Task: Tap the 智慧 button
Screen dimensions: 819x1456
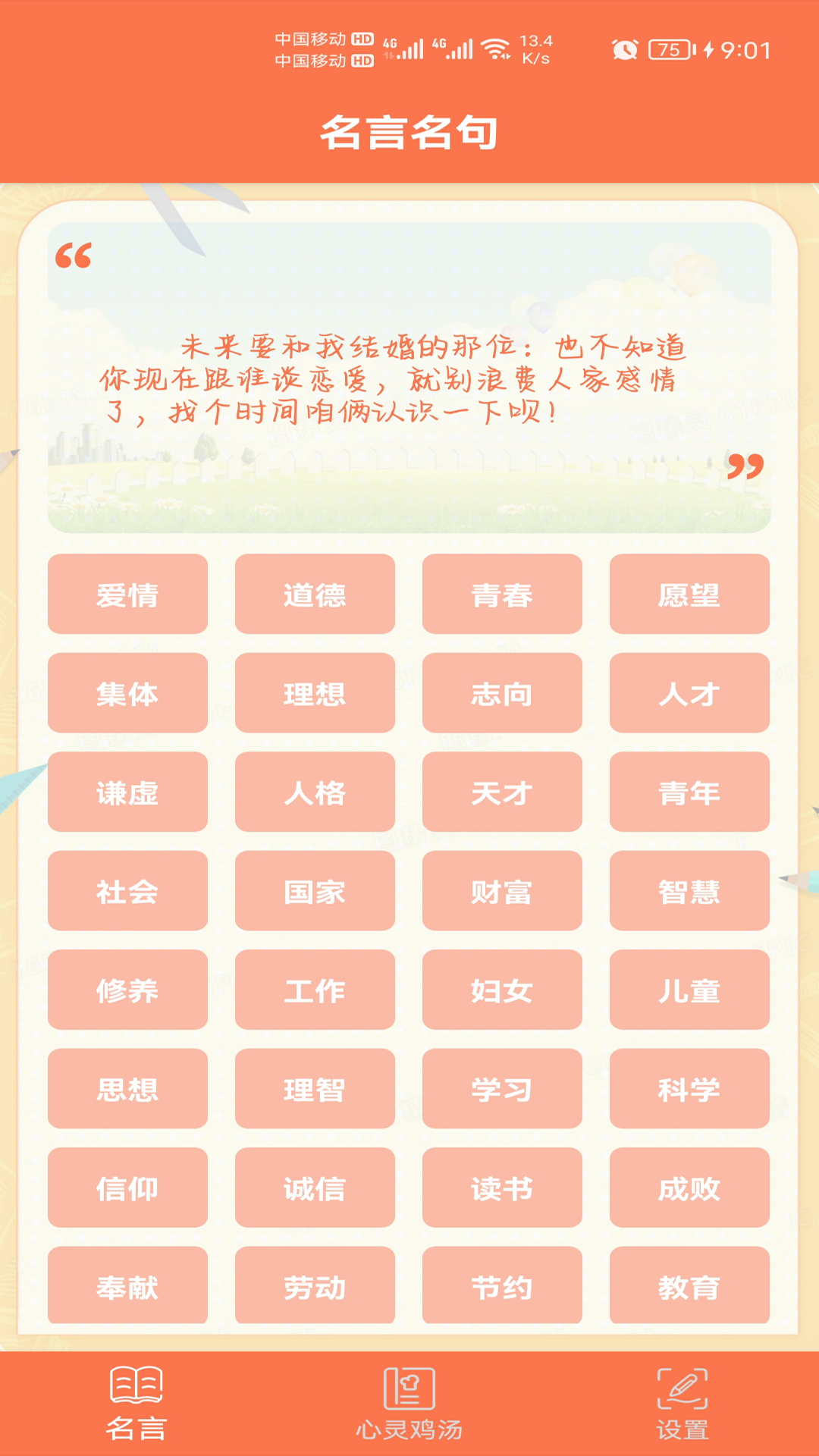Action: [x=689, y=891]
